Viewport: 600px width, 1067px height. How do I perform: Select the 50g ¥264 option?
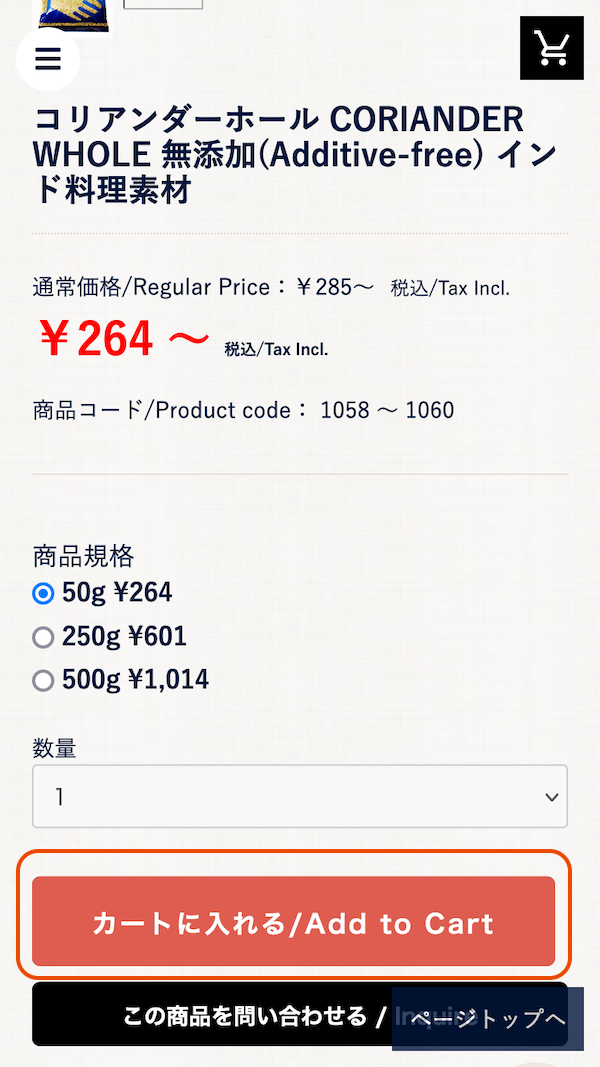click(43, 594)
